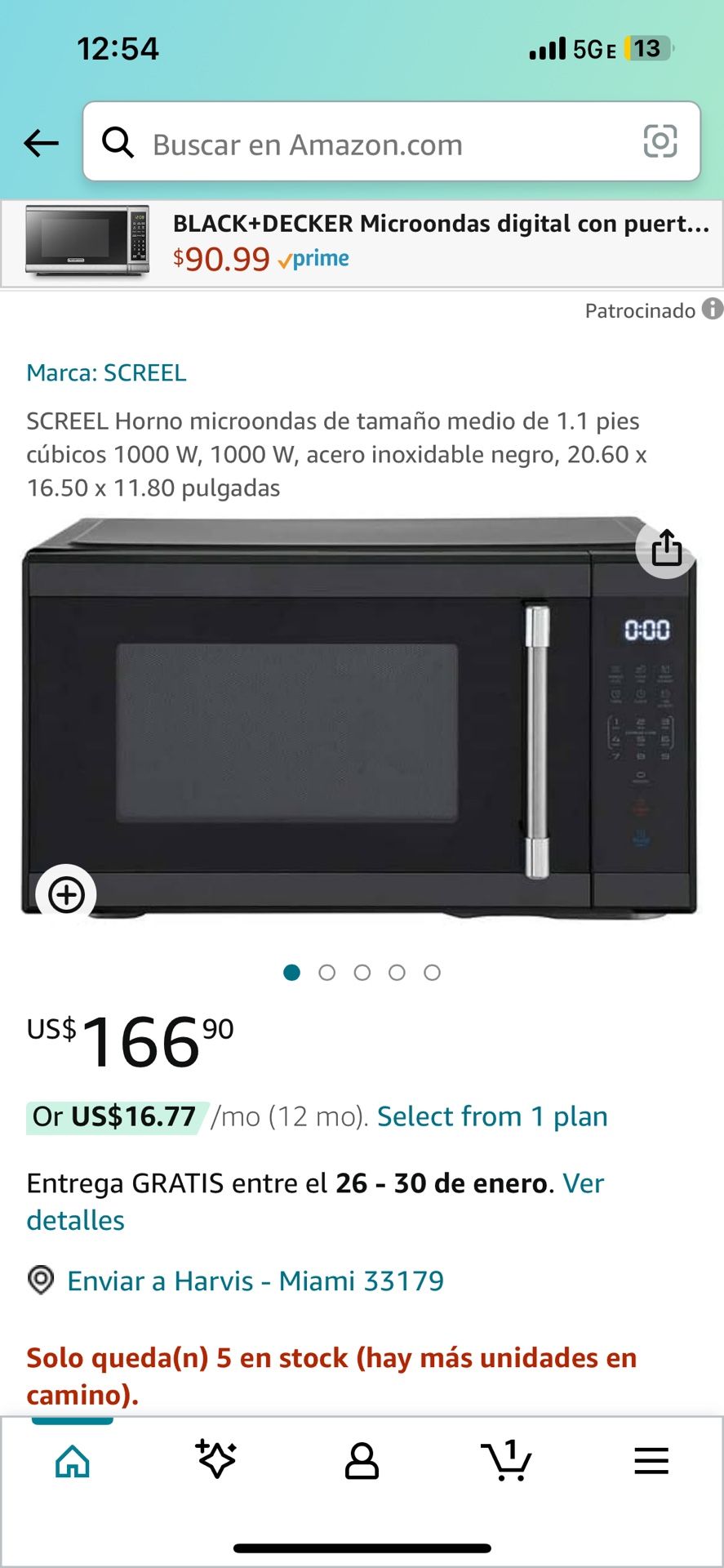The height and width of the screenshot is (1568, 724).
Task: Go to the Home tab
Action: pos(73,1462)
